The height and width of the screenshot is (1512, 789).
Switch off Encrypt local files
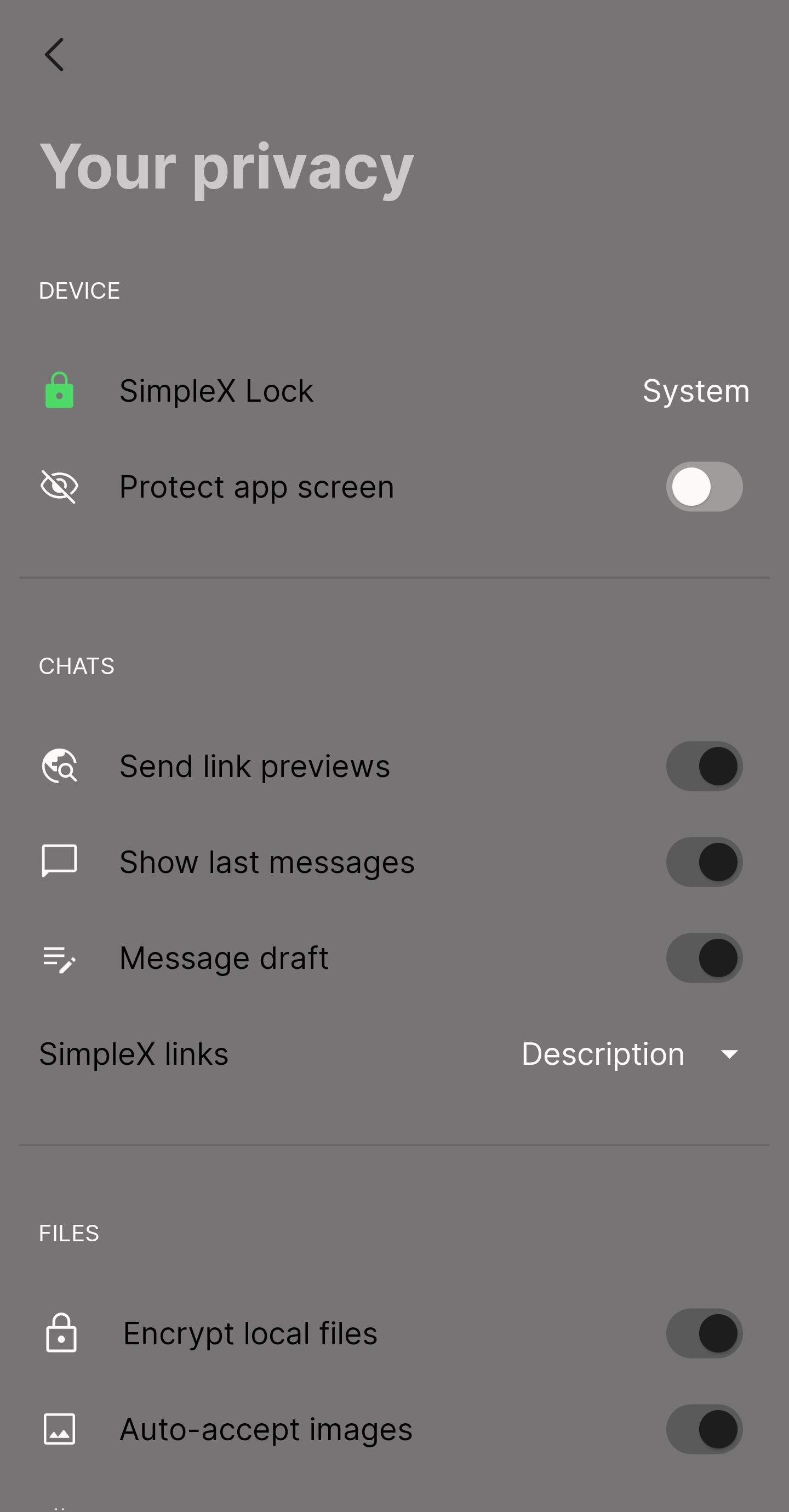pyautogui.click(x=704, y=1333)
